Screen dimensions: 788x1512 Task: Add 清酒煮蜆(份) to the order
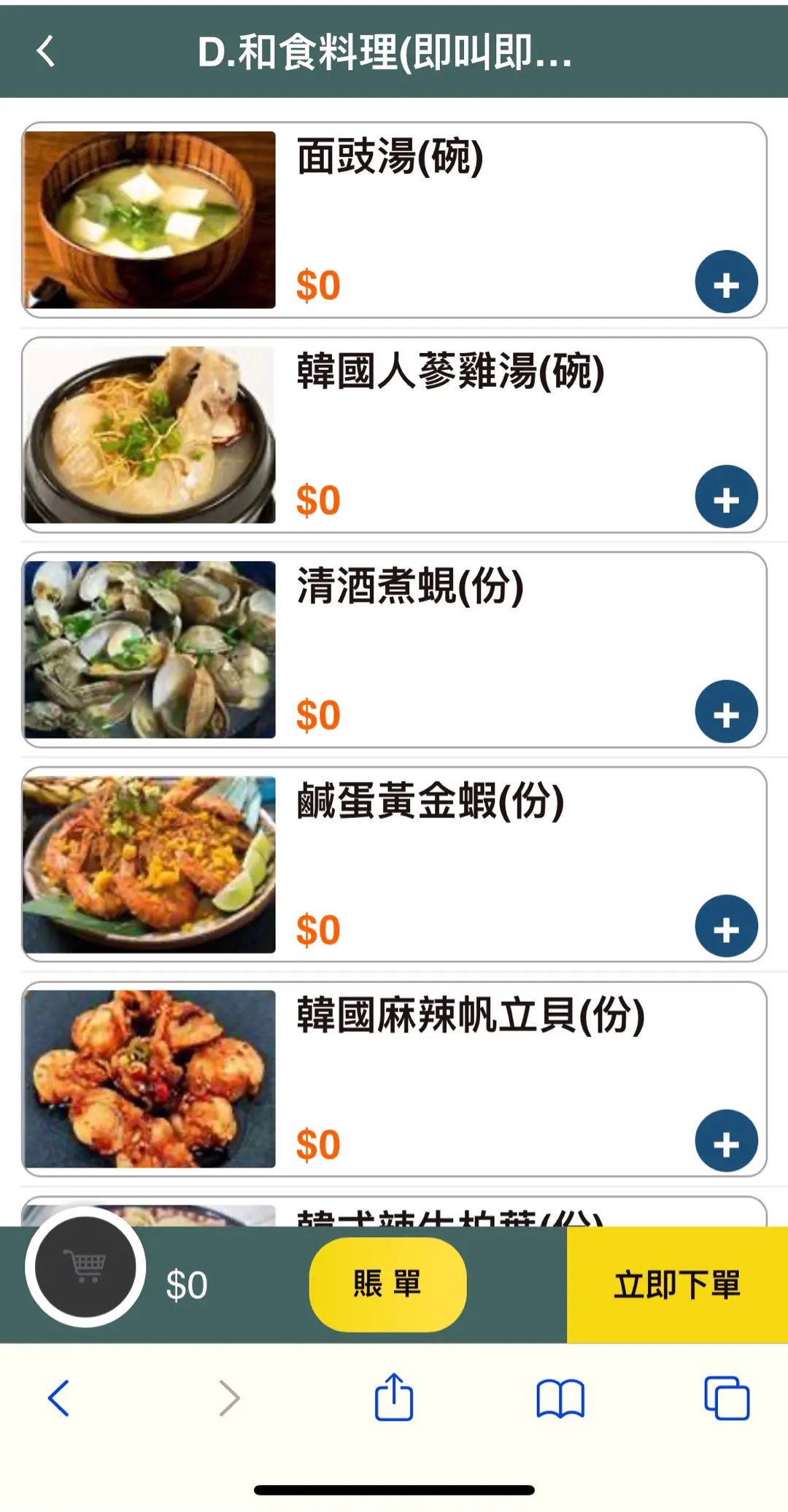pyautogui.click(x=726, y=712)
